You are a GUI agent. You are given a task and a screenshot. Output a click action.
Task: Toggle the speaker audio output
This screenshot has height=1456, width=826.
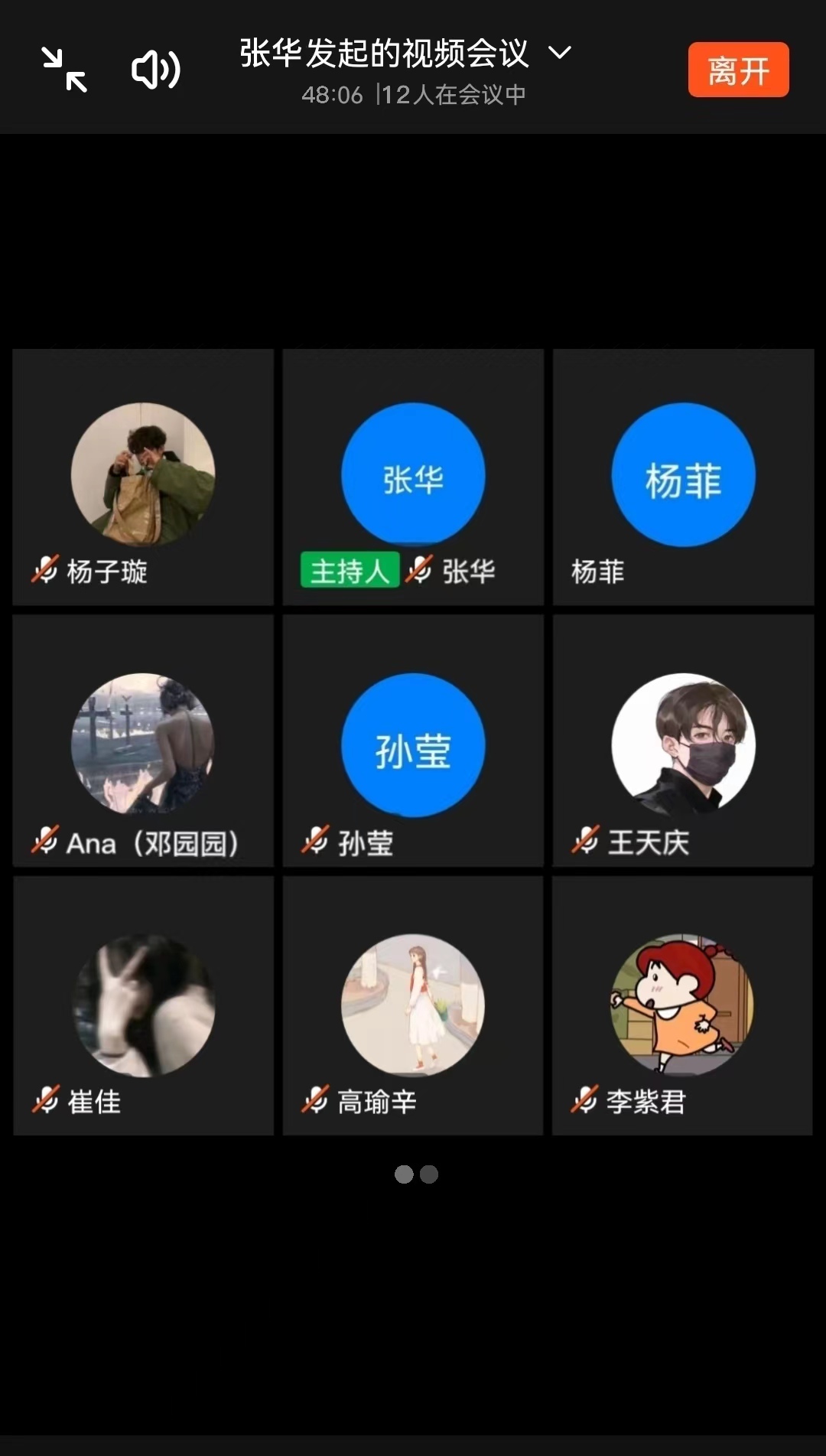155,70
